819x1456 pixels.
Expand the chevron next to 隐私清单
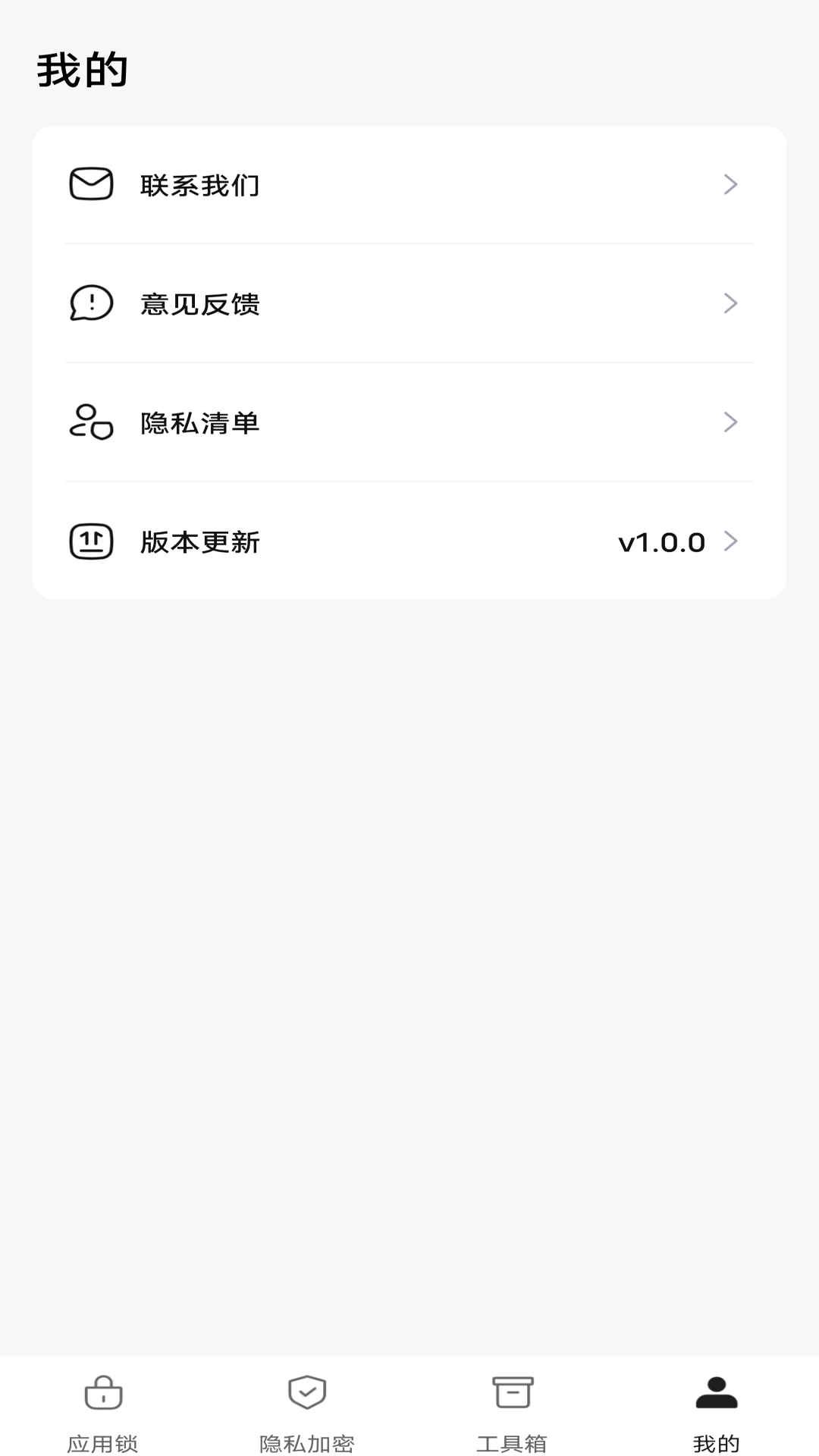(x=730, y=422)
